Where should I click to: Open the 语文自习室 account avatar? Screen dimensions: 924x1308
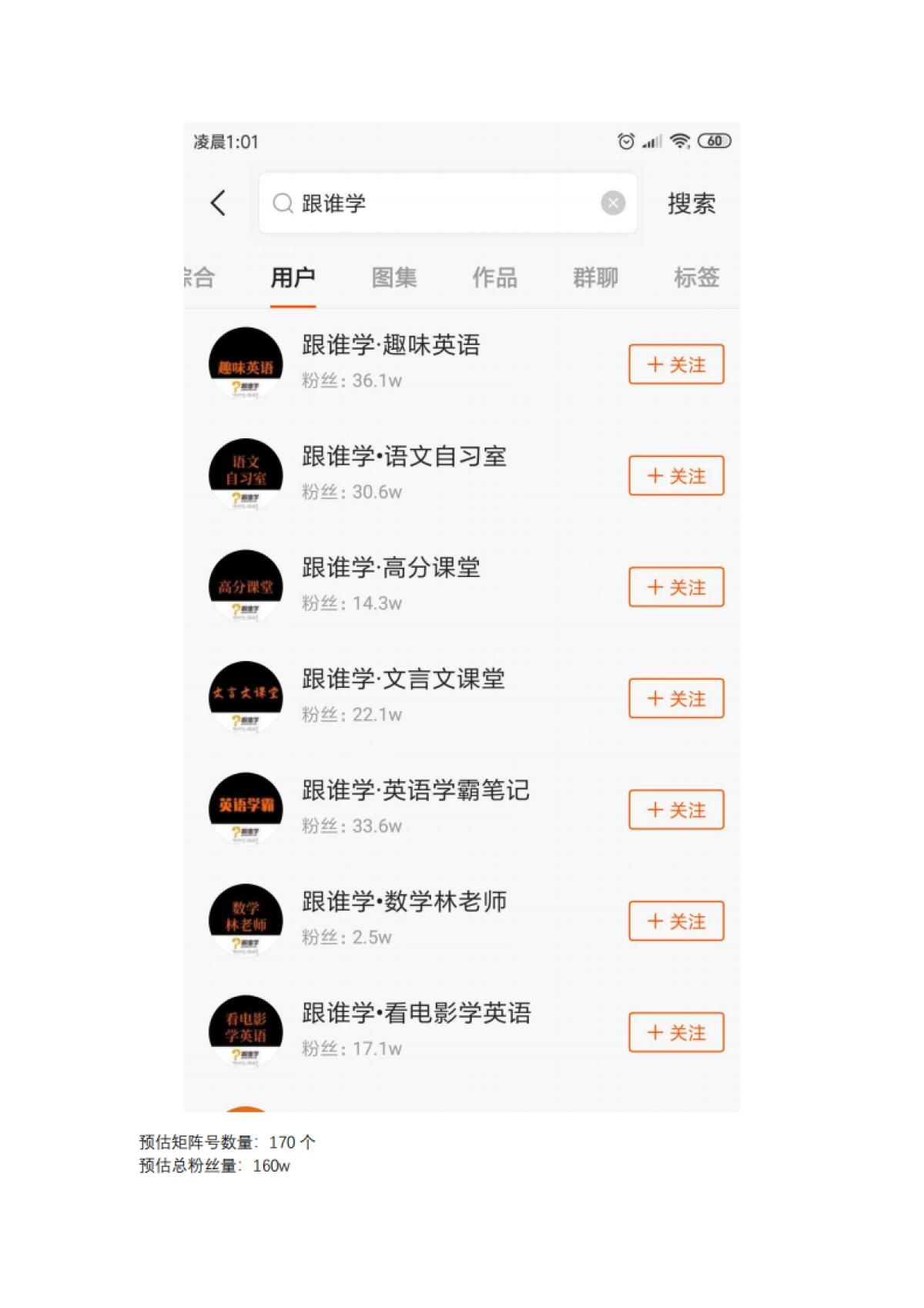click(x=245, y=475)
